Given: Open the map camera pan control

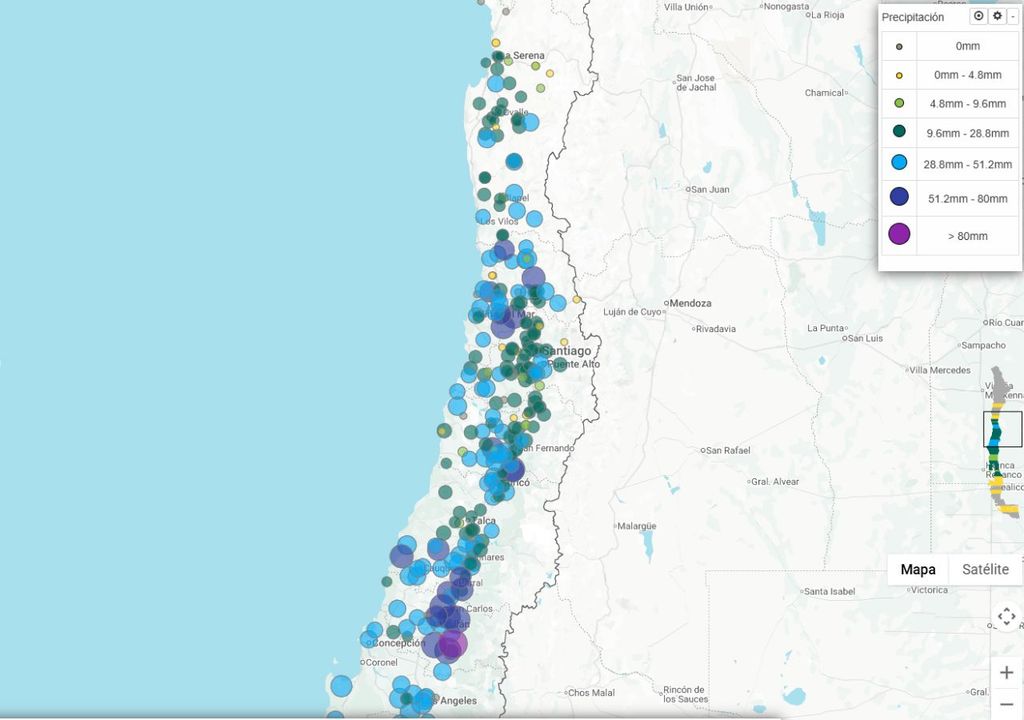Looking at the screenshot, I should 1006,617.
